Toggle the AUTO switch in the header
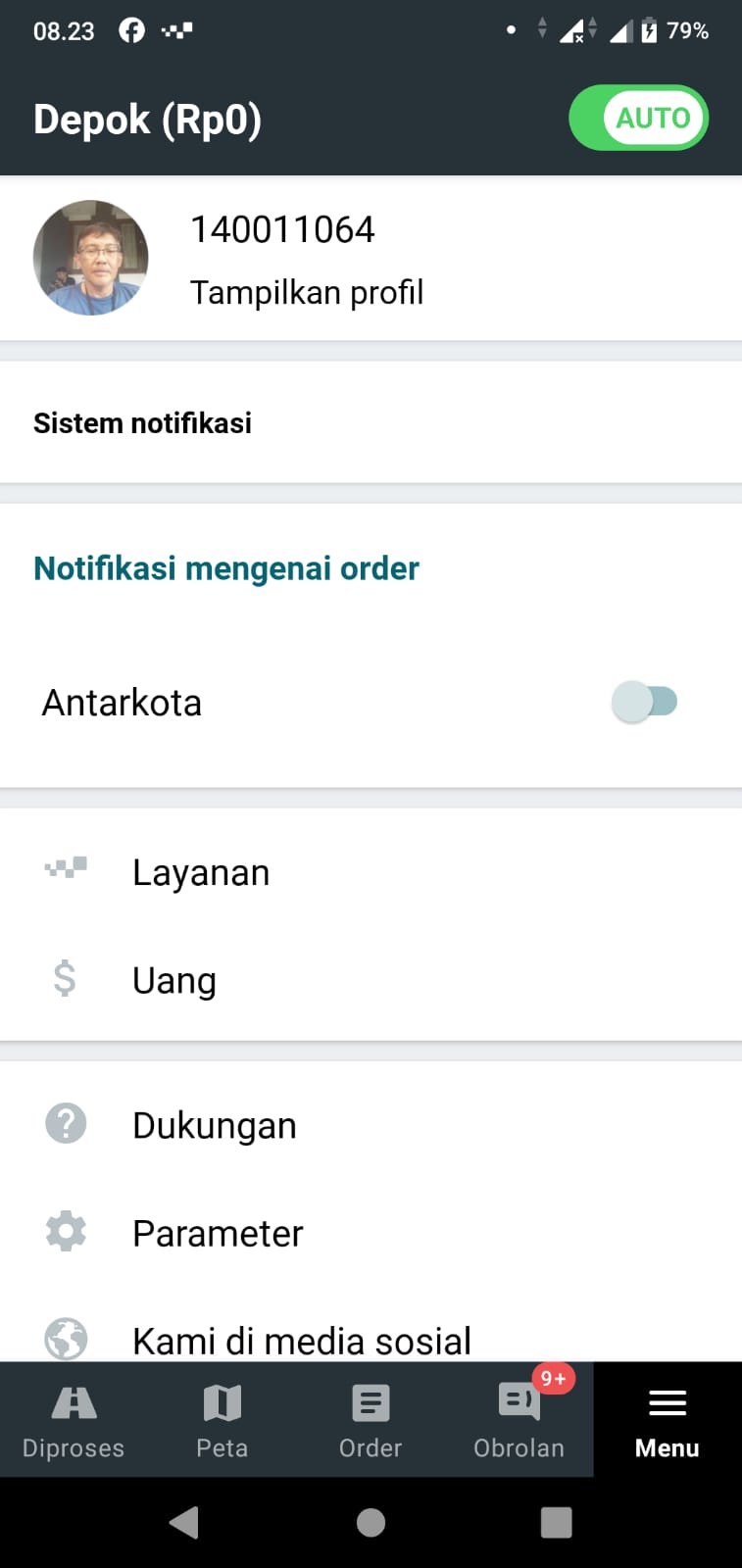Image resolution: width=742 pixels, height=1568 pixels. click(x=638, y=118)
